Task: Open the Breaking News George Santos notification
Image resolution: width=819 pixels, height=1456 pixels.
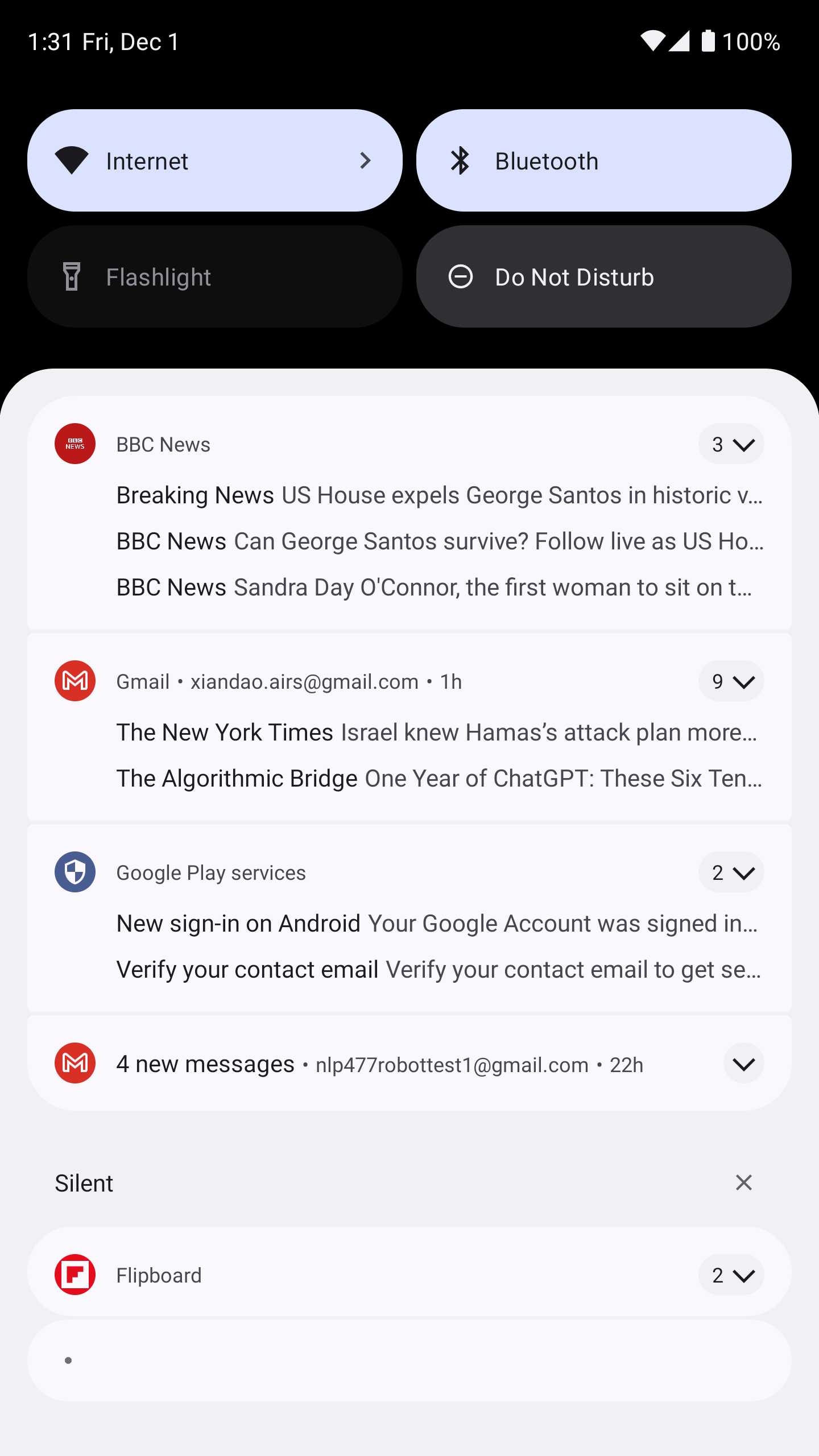Action: [x=439, y=495]
